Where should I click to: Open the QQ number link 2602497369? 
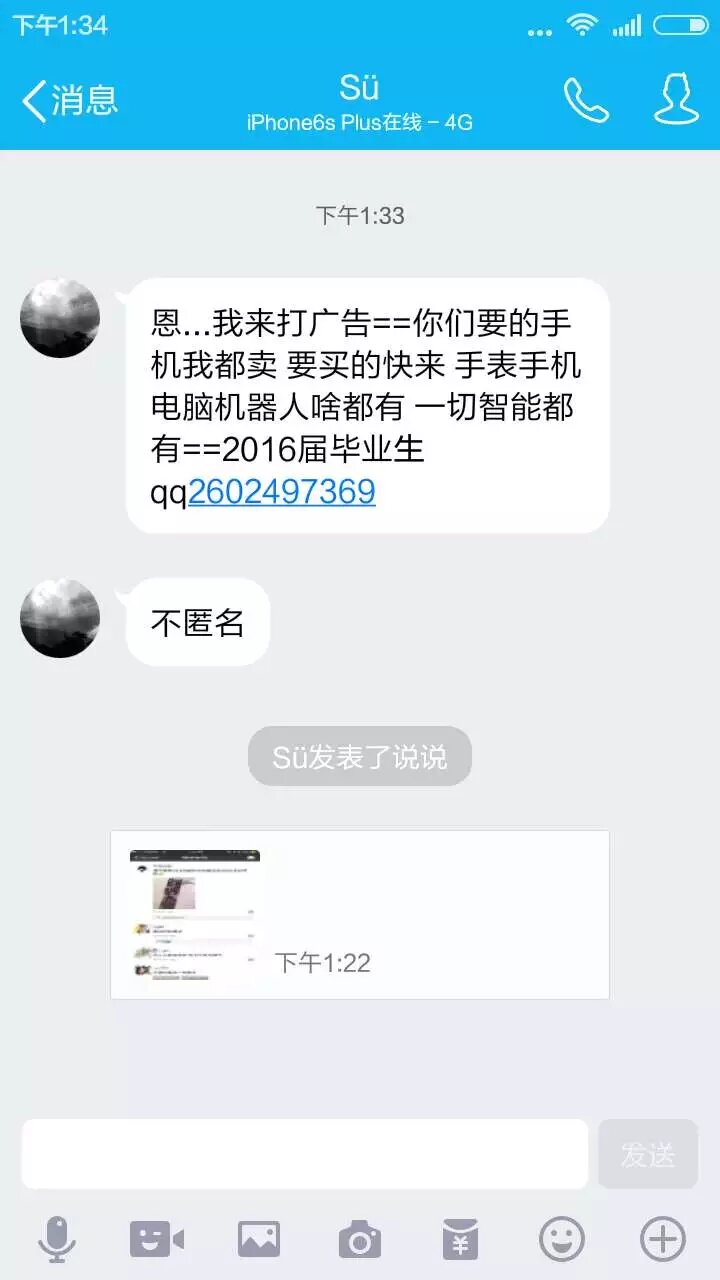click(x=282, y=491)
